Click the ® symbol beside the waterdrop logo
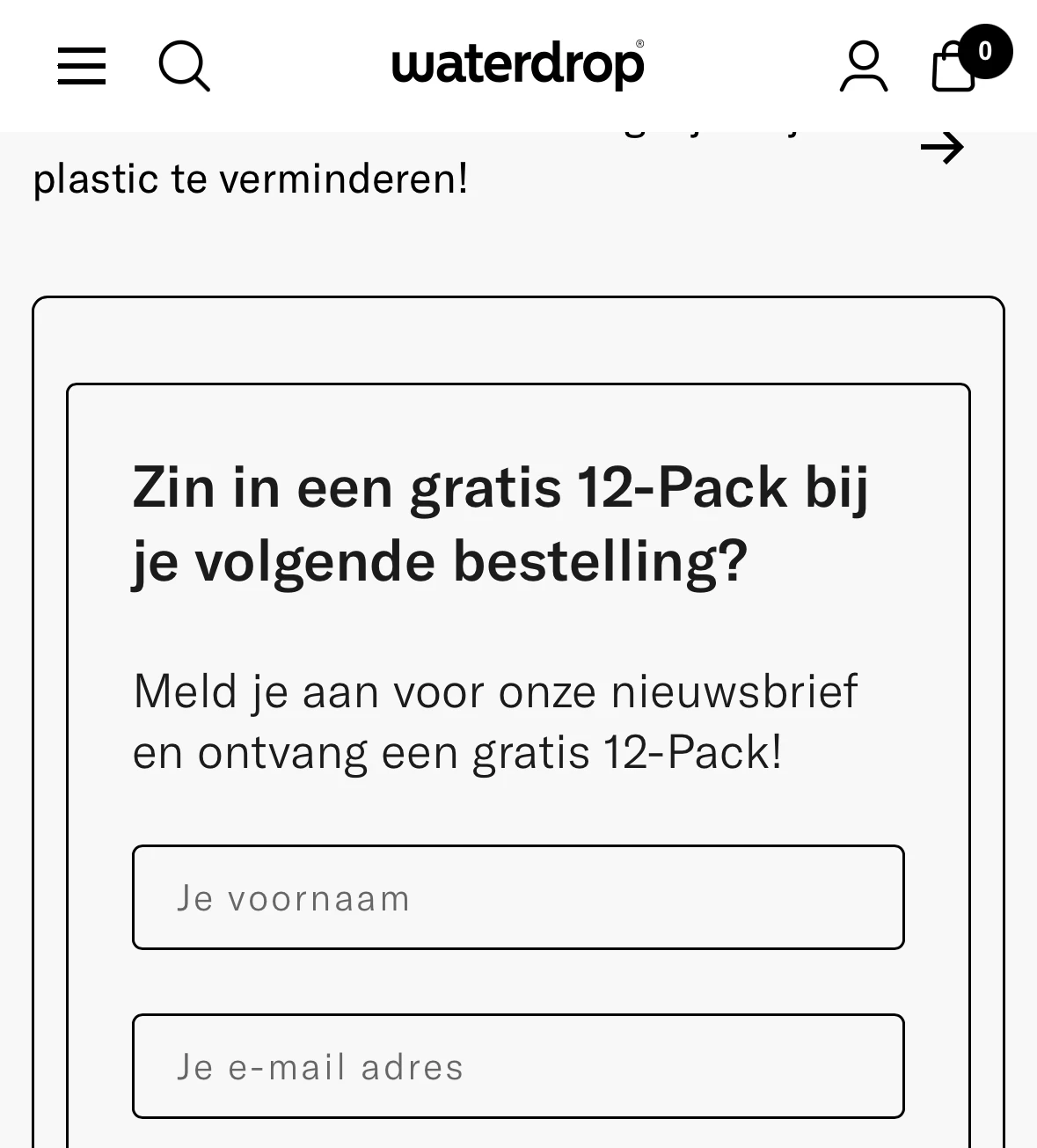This screenshot has height=1148, width=1037. click(639, 42)
